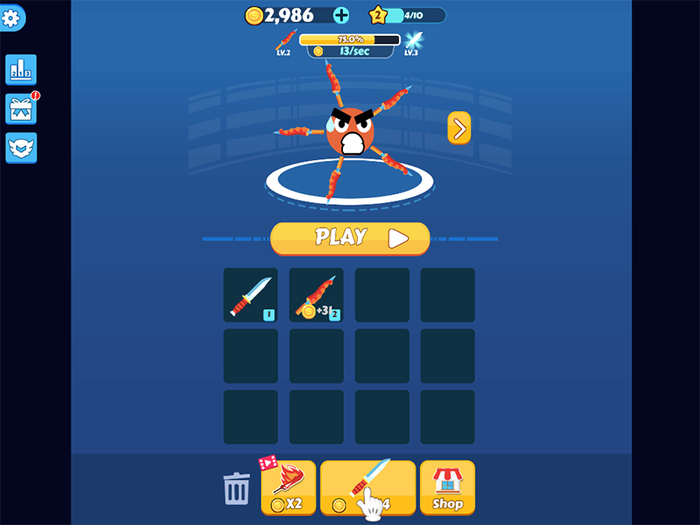This screenshot has height=525, width=700.
Task: Start the game with PLAY
Action: (x=350, y=238)
